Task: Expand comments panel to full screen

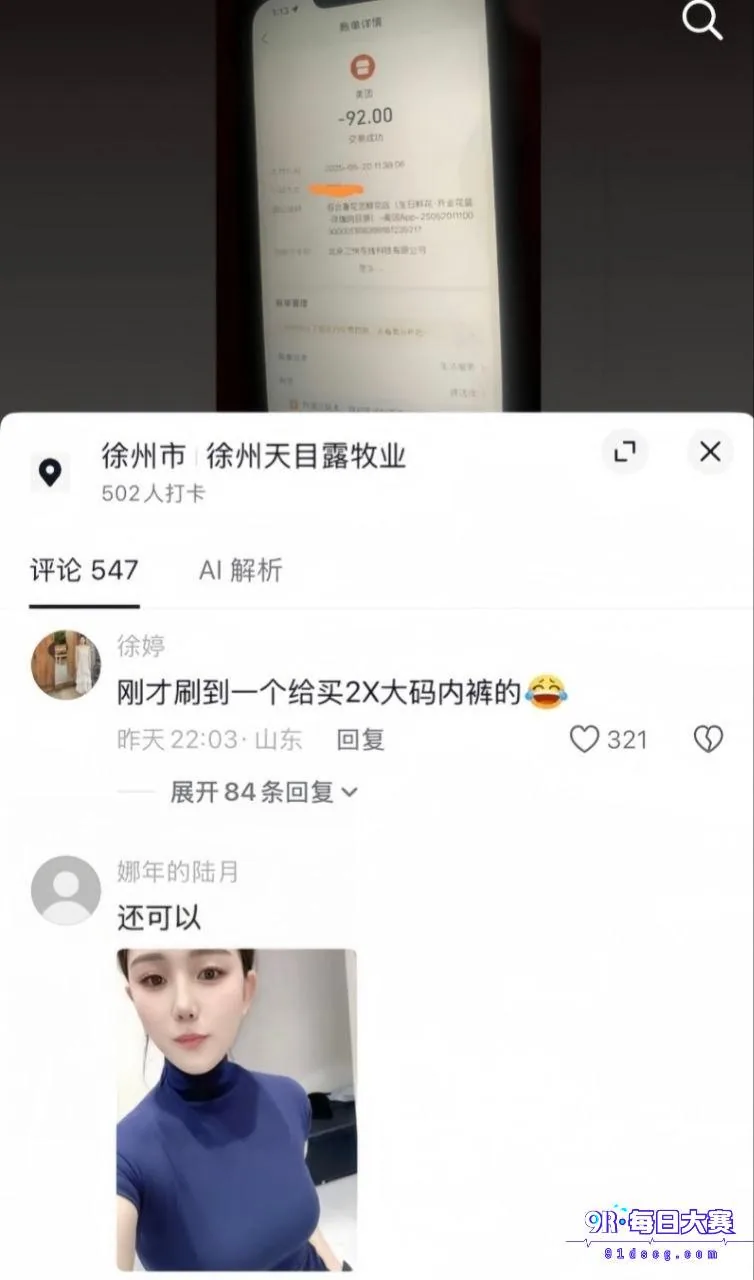Action: (625, 452)
